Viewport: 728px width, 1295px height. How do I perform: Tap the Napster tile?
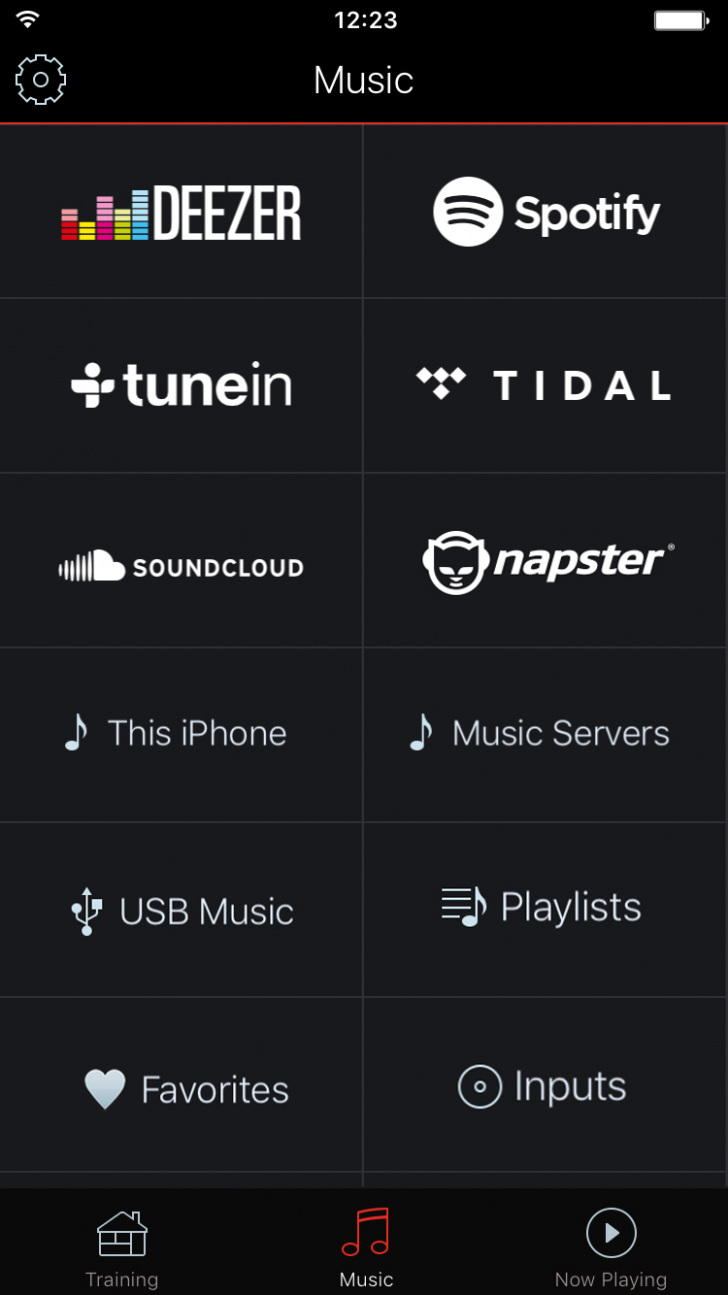click(x=546, y=562)
